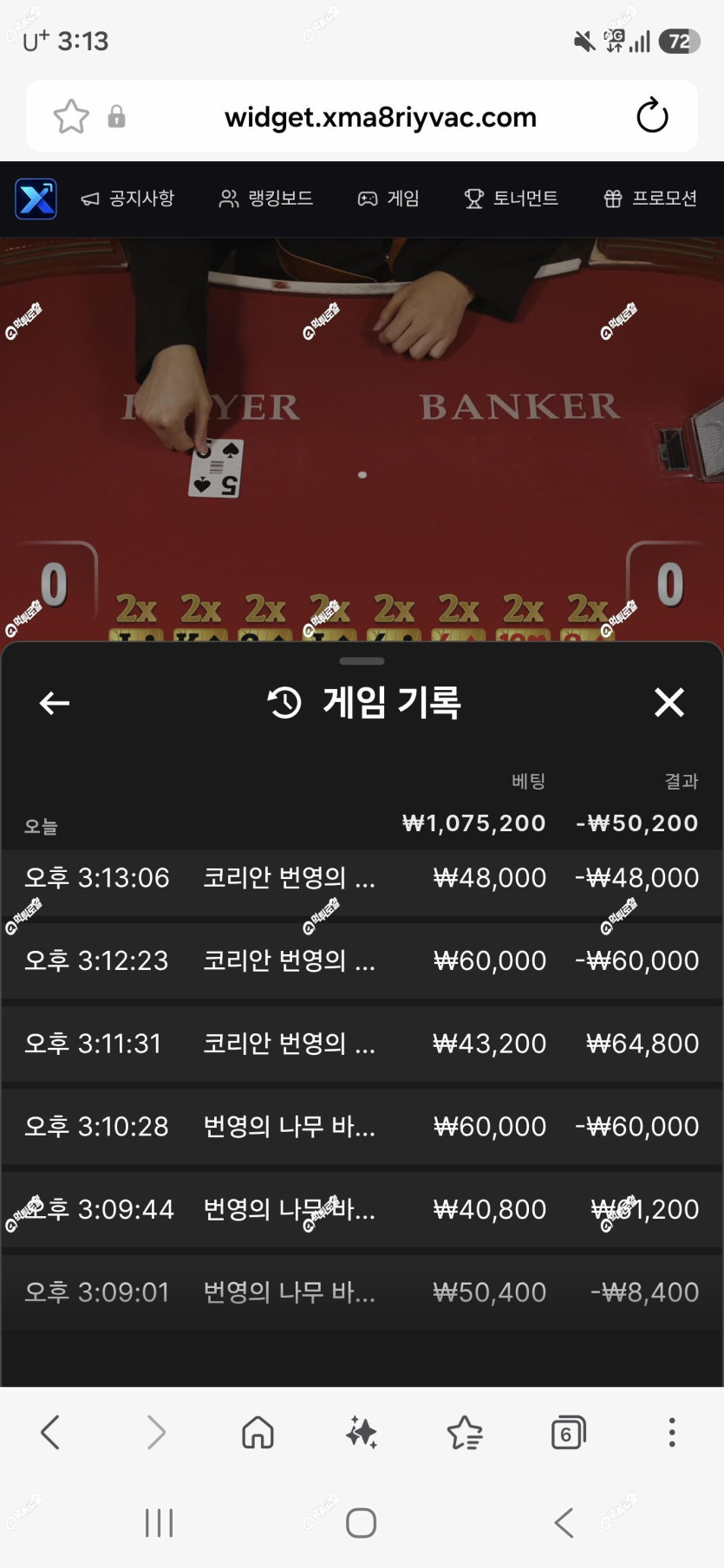Close the 게임 기록 panel
This screenshot has height=1568, width=724.
pyautogui.click(x=669, y=702)
